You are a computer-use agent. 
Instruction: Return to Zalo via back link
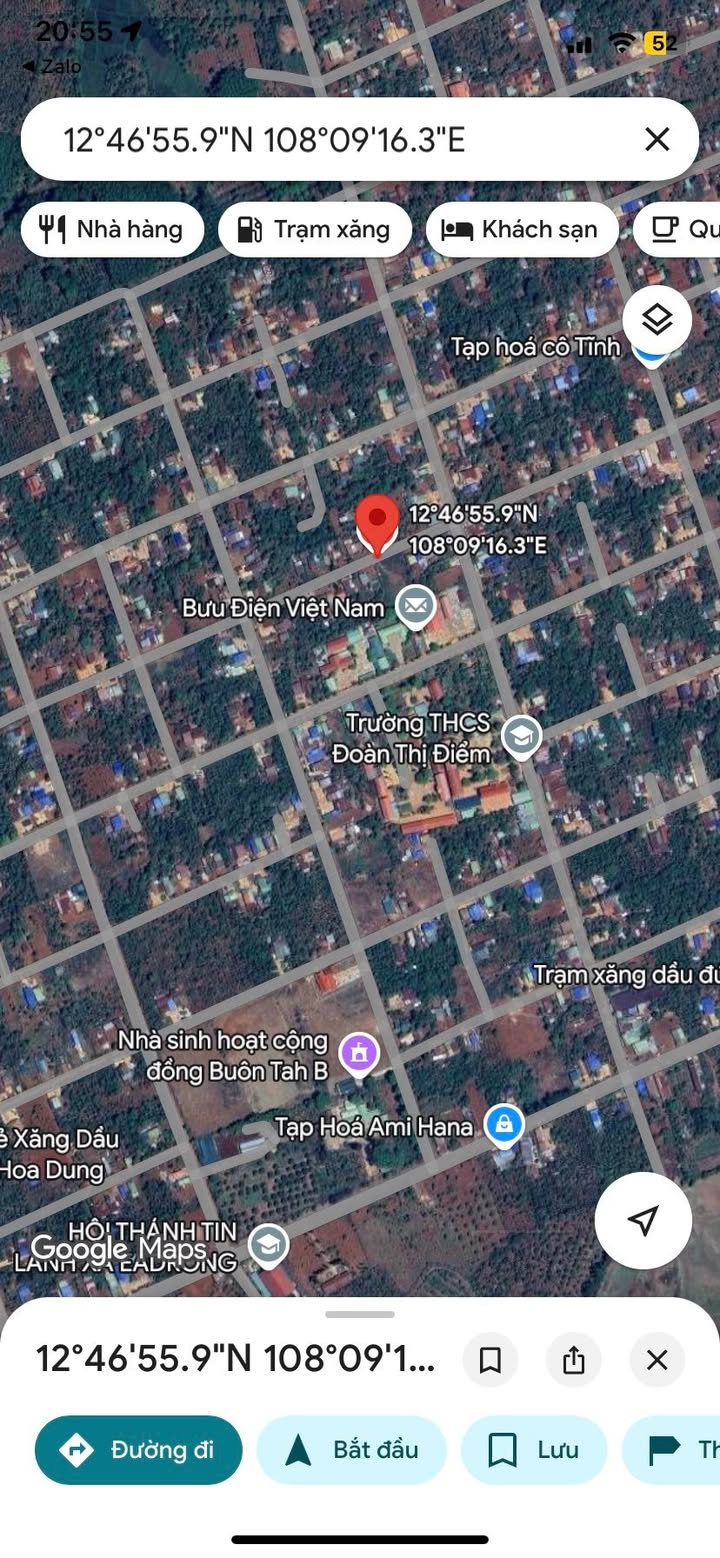coord(52,66)
